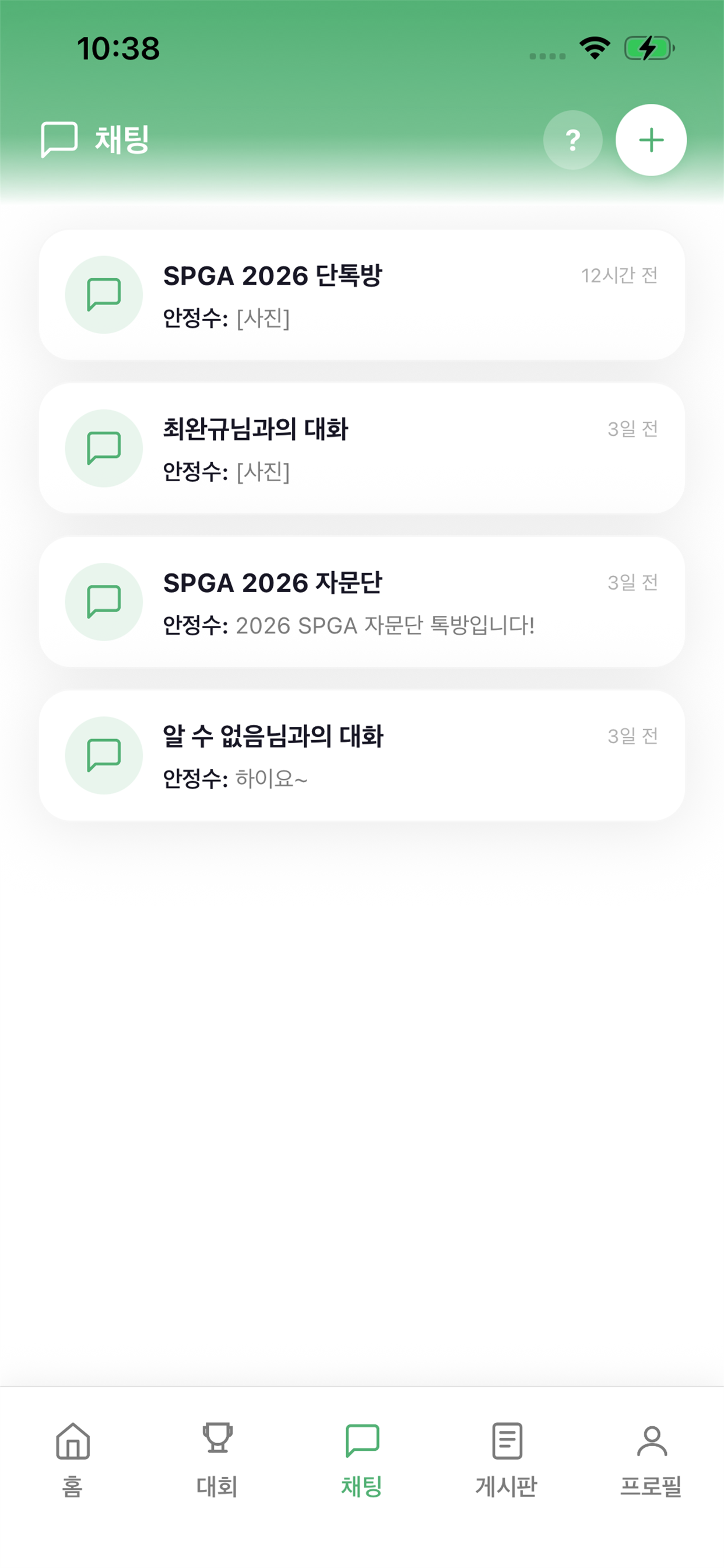Screen dimensions: 724x1568
Task: Open the help question mark button
Action: pyautogui.click(x=572, y=140)
